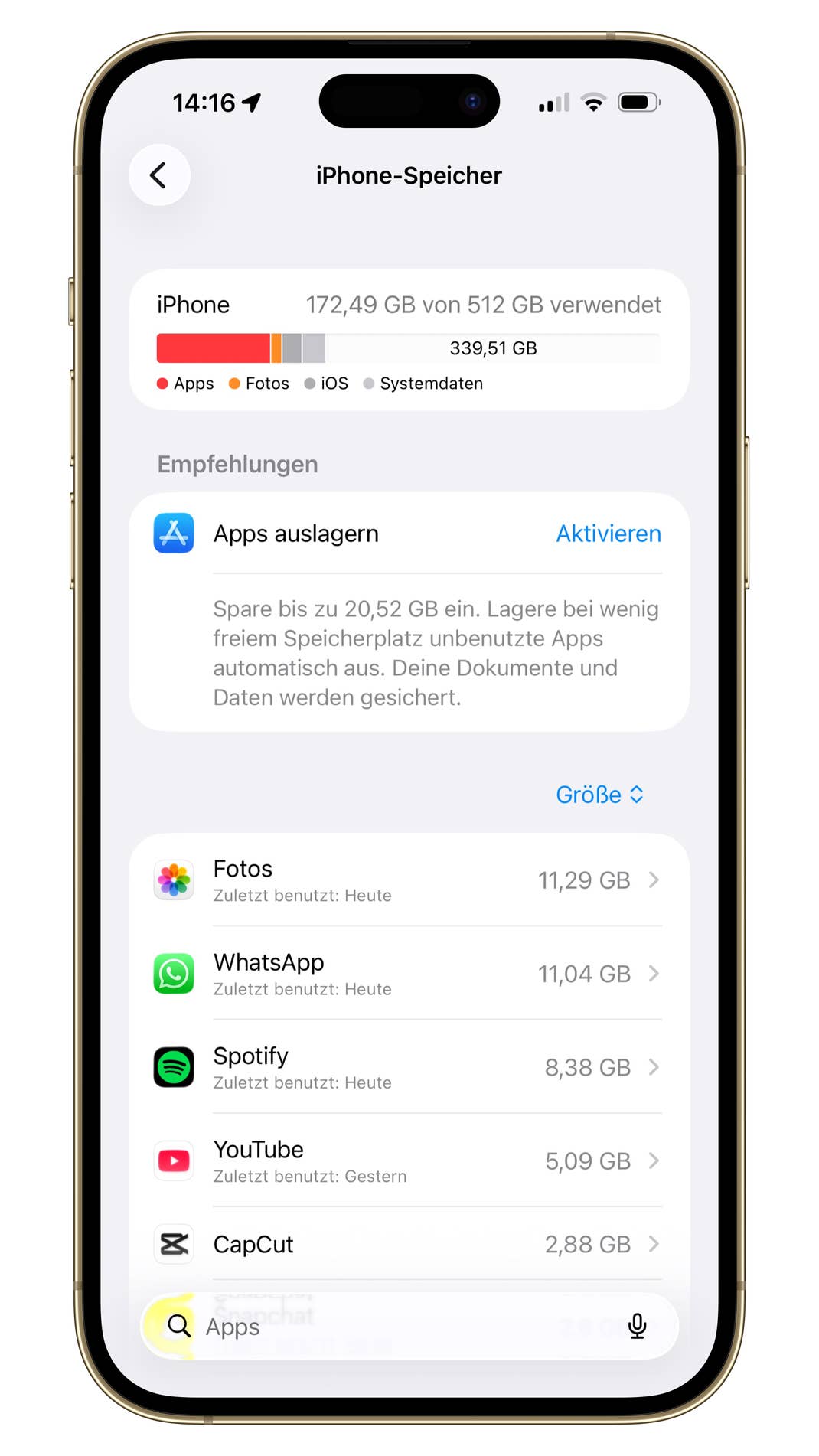Start voice search with the microphone
The image size is (819, 1456).
tap(637, 1326)
